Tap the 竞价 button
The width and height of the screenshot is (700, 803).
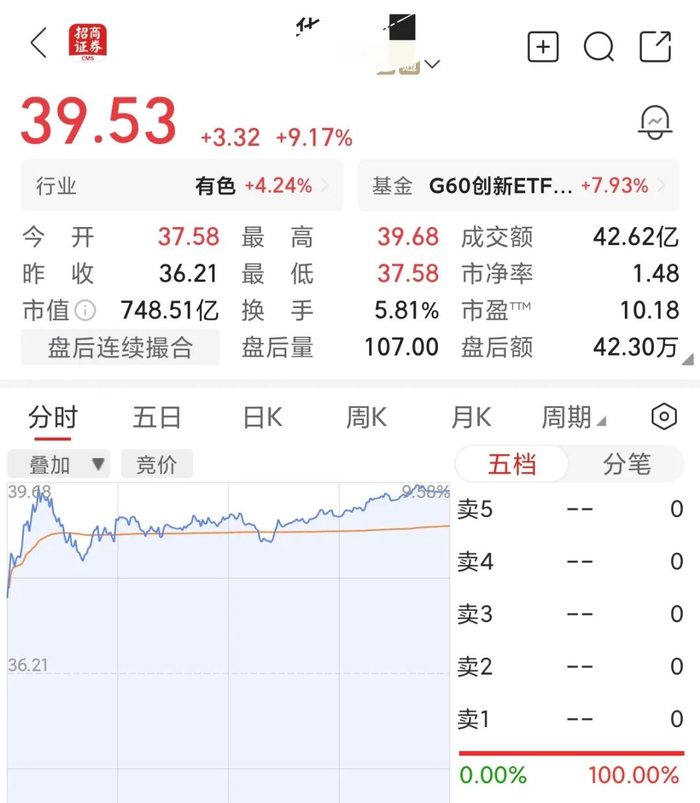coord(157,464)
